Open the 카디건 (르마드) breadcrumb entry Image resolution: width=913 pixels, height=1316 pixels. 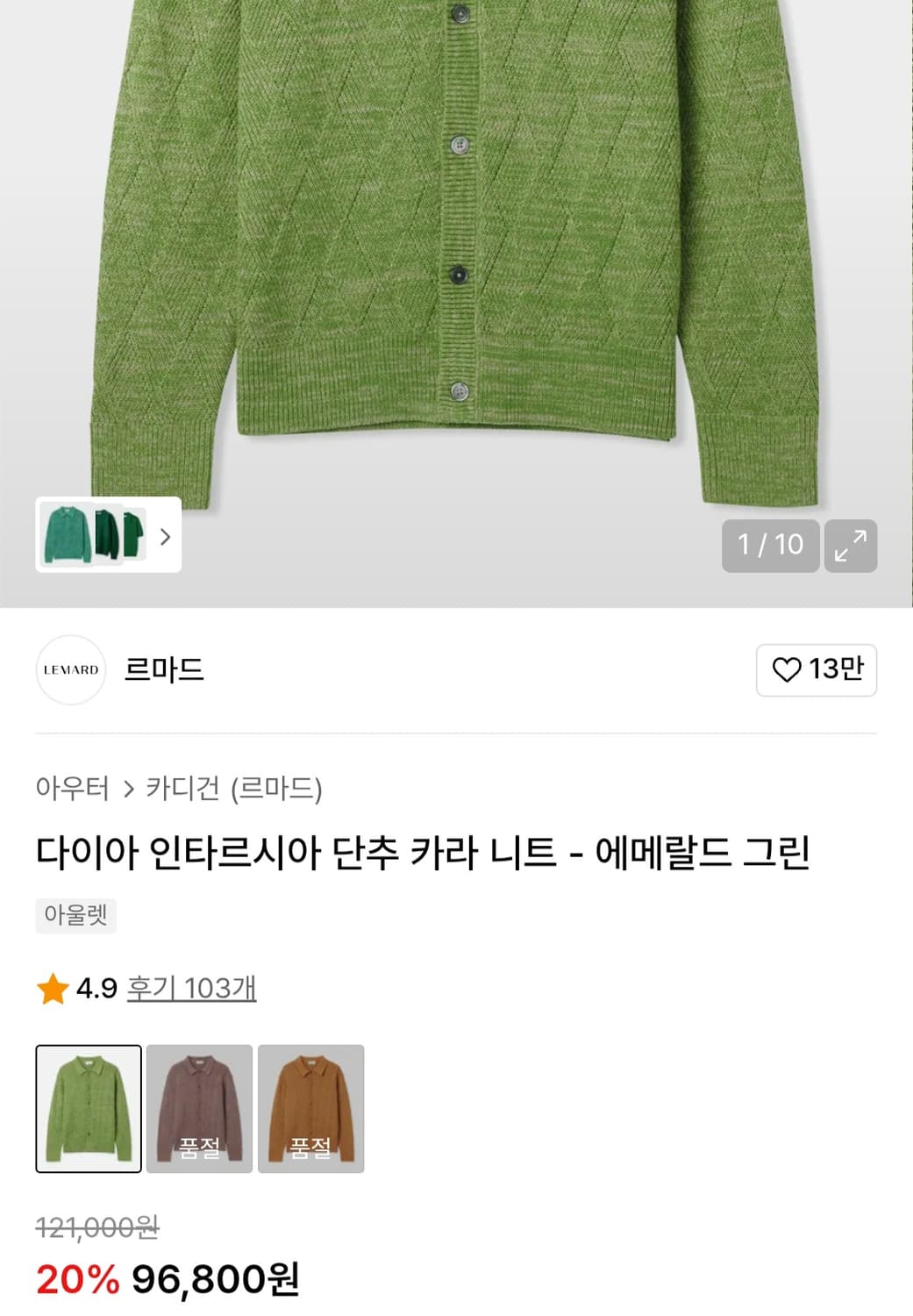point(237,790)
